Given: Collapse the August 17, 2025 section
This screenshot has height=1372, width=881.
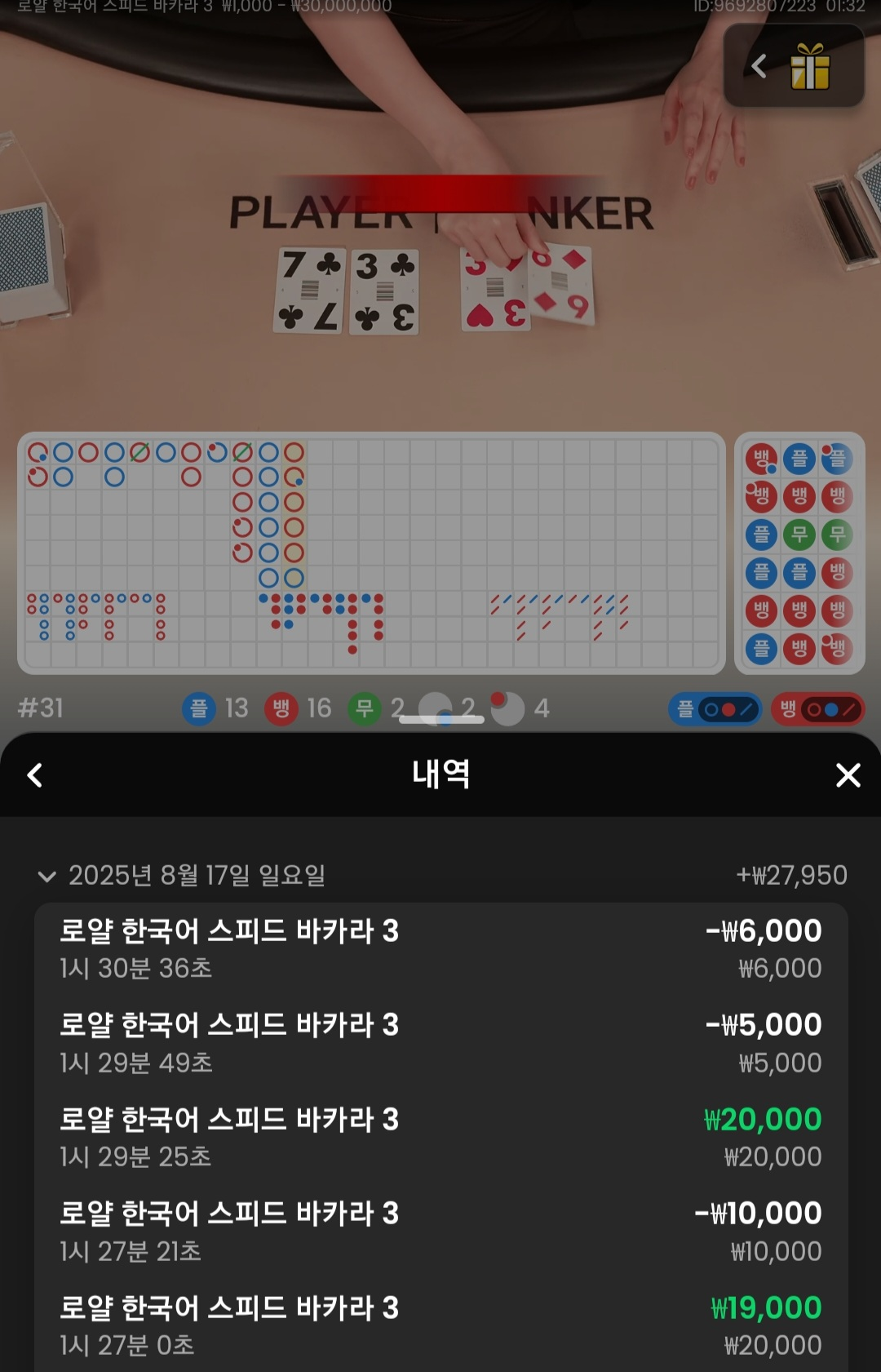Looking at the screenshot, I should (47, 877).
